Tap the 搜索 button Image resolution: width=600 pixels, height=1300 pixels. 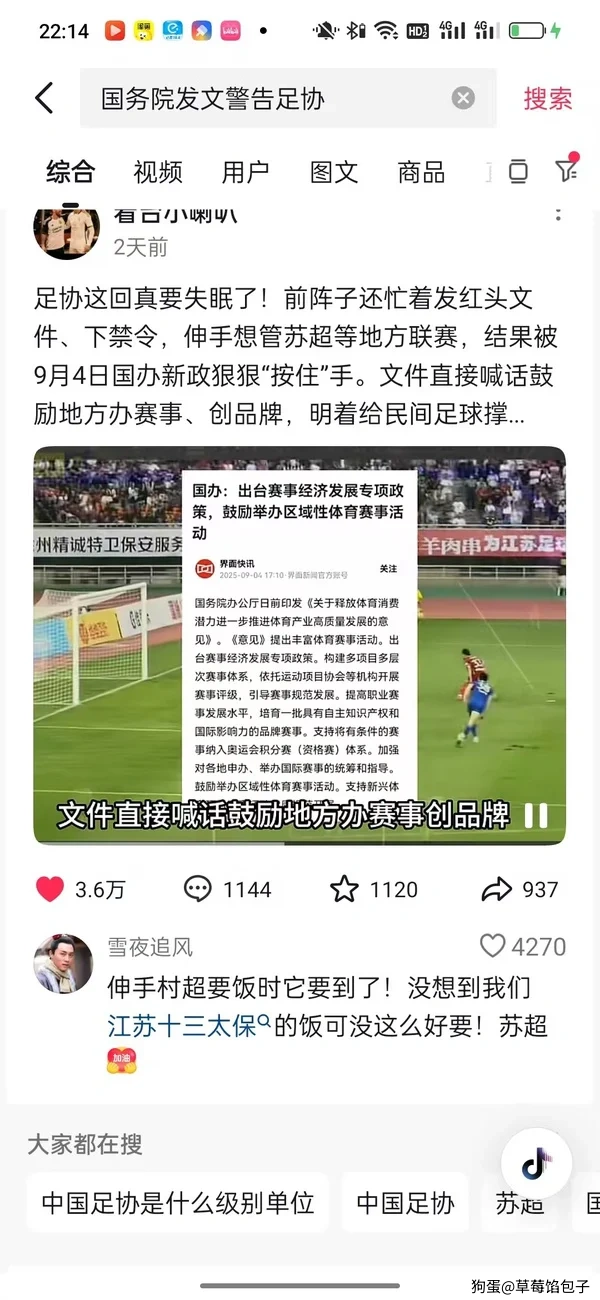point(547,98)
